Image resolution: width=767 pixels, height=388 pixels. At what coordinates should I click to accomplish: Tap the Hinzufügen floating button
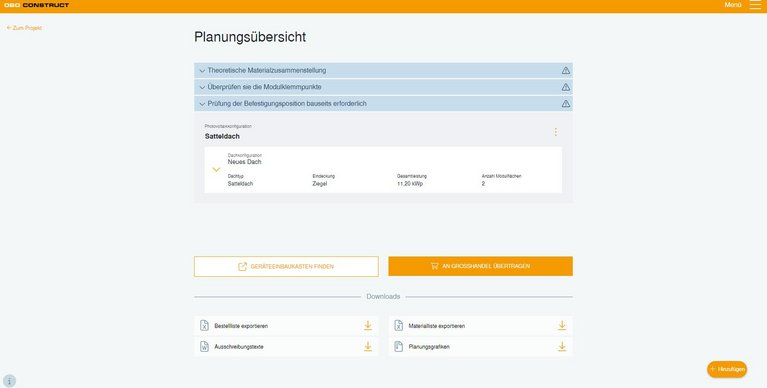[x=727, y=369]
